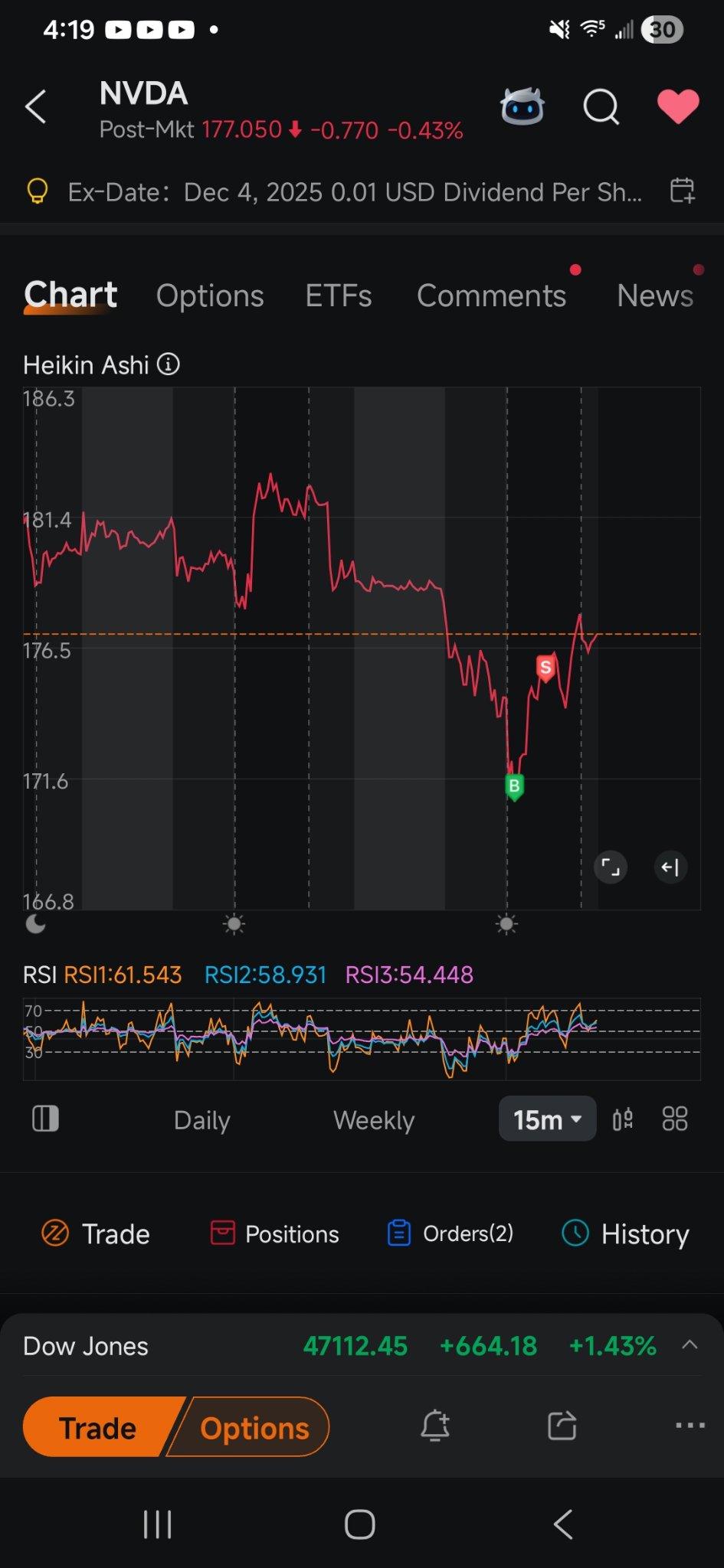Open the 15m timeframe dropdown

[x=546, y=1119]
